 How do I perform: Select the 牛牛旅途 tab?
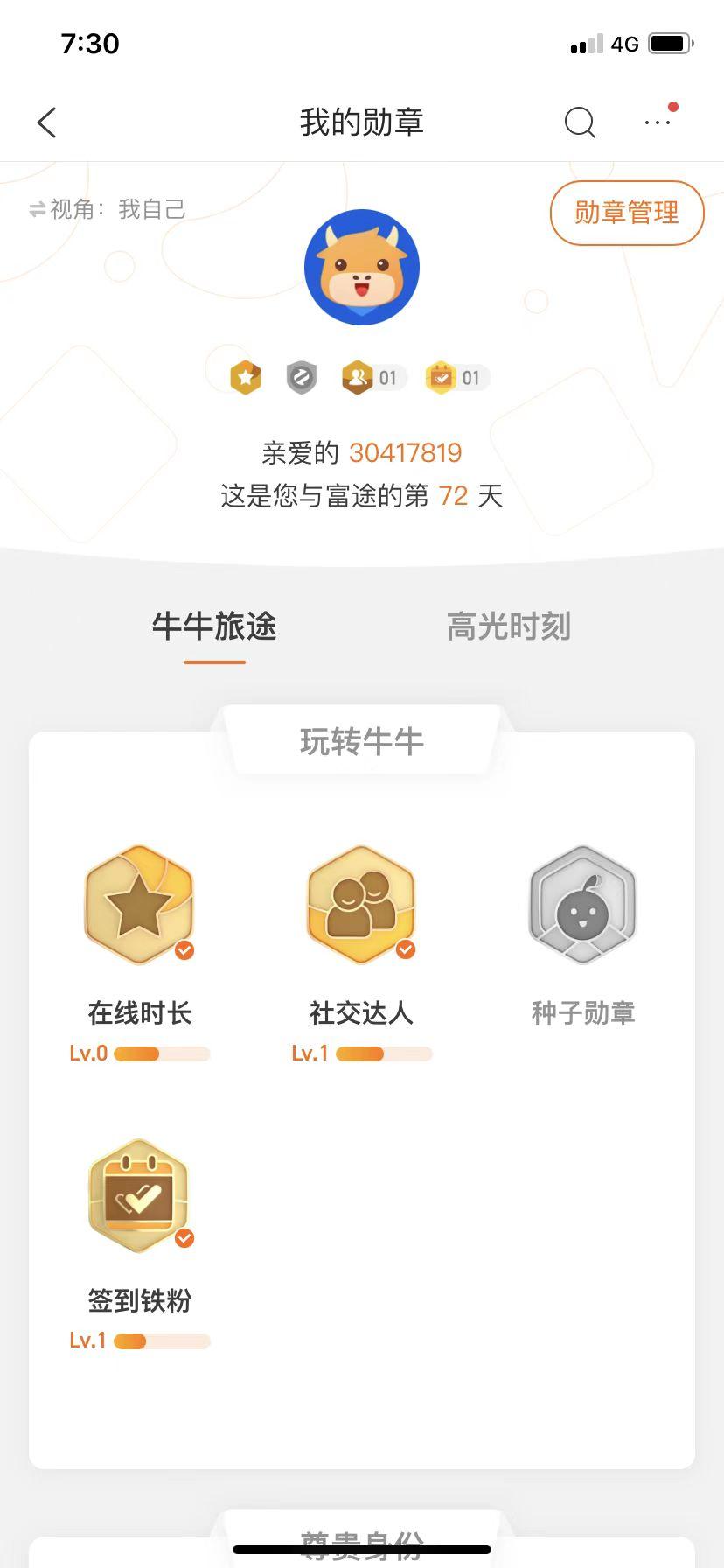point(214,626)
